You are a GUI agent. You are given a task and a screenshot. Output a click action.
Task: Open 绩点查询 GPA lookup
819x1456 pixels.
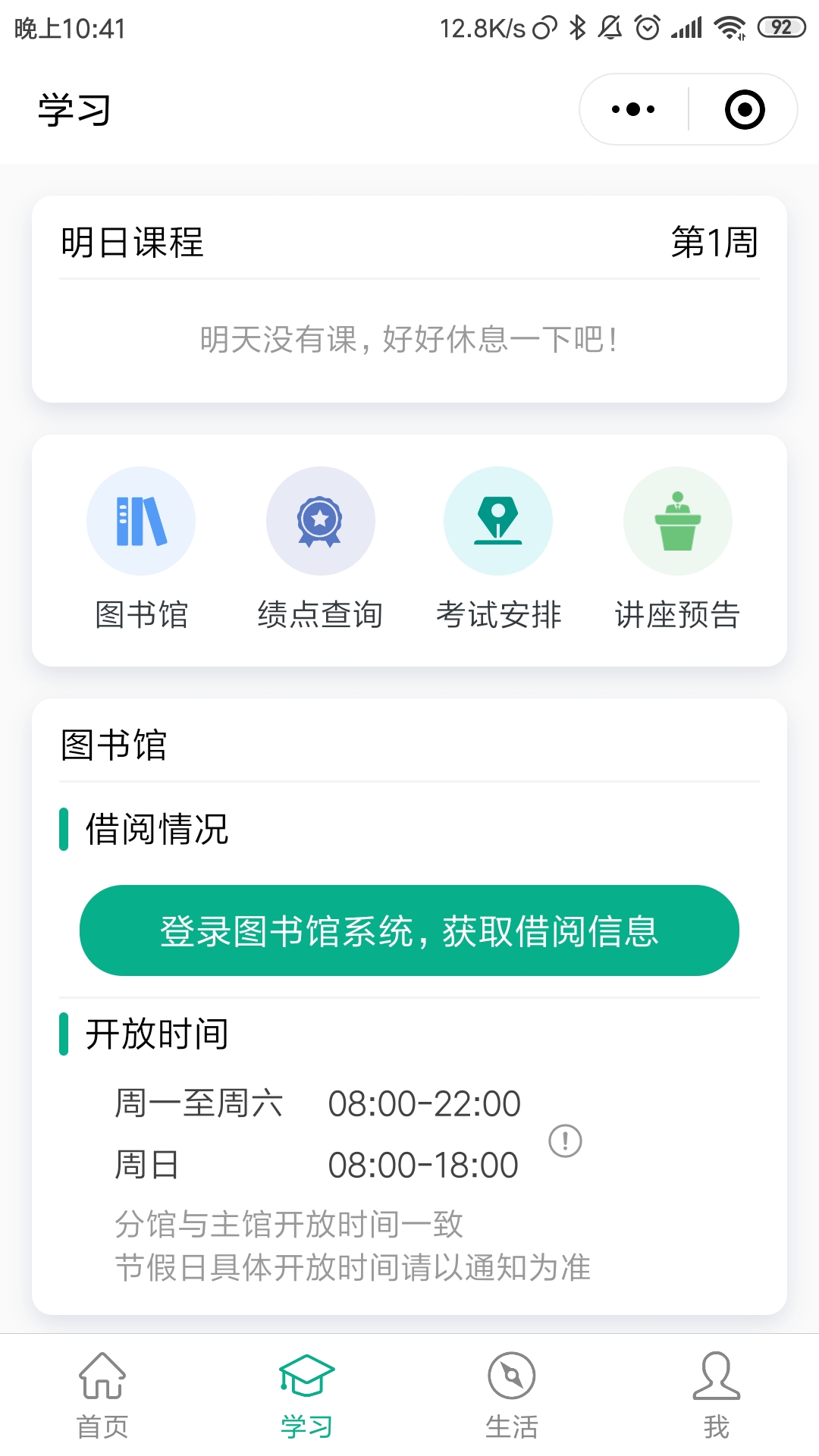pos(320,549)
